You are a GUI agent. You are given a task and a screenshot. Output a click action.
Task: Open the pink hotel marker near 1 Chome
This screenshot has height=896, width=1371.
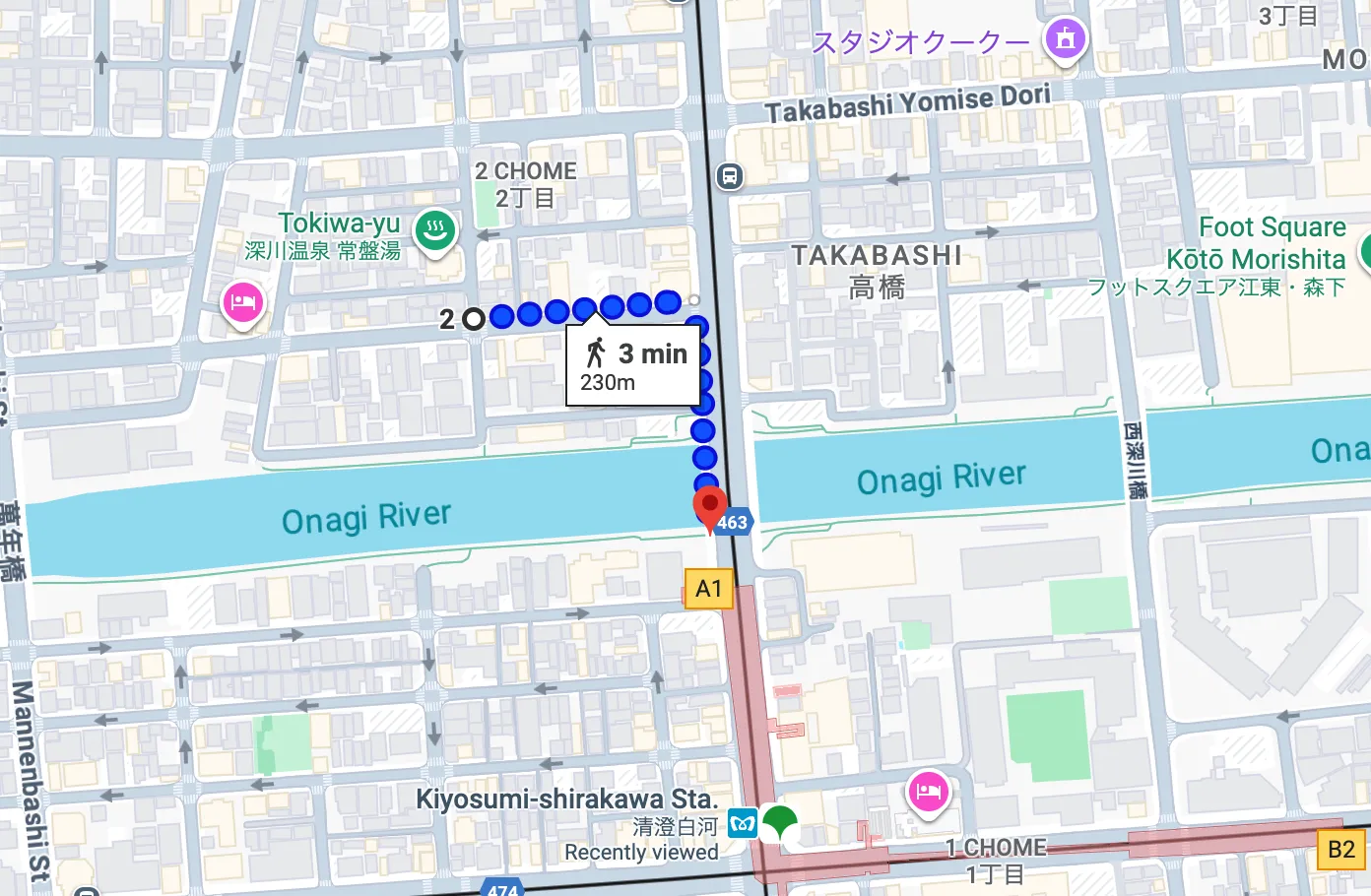[928, 791]
